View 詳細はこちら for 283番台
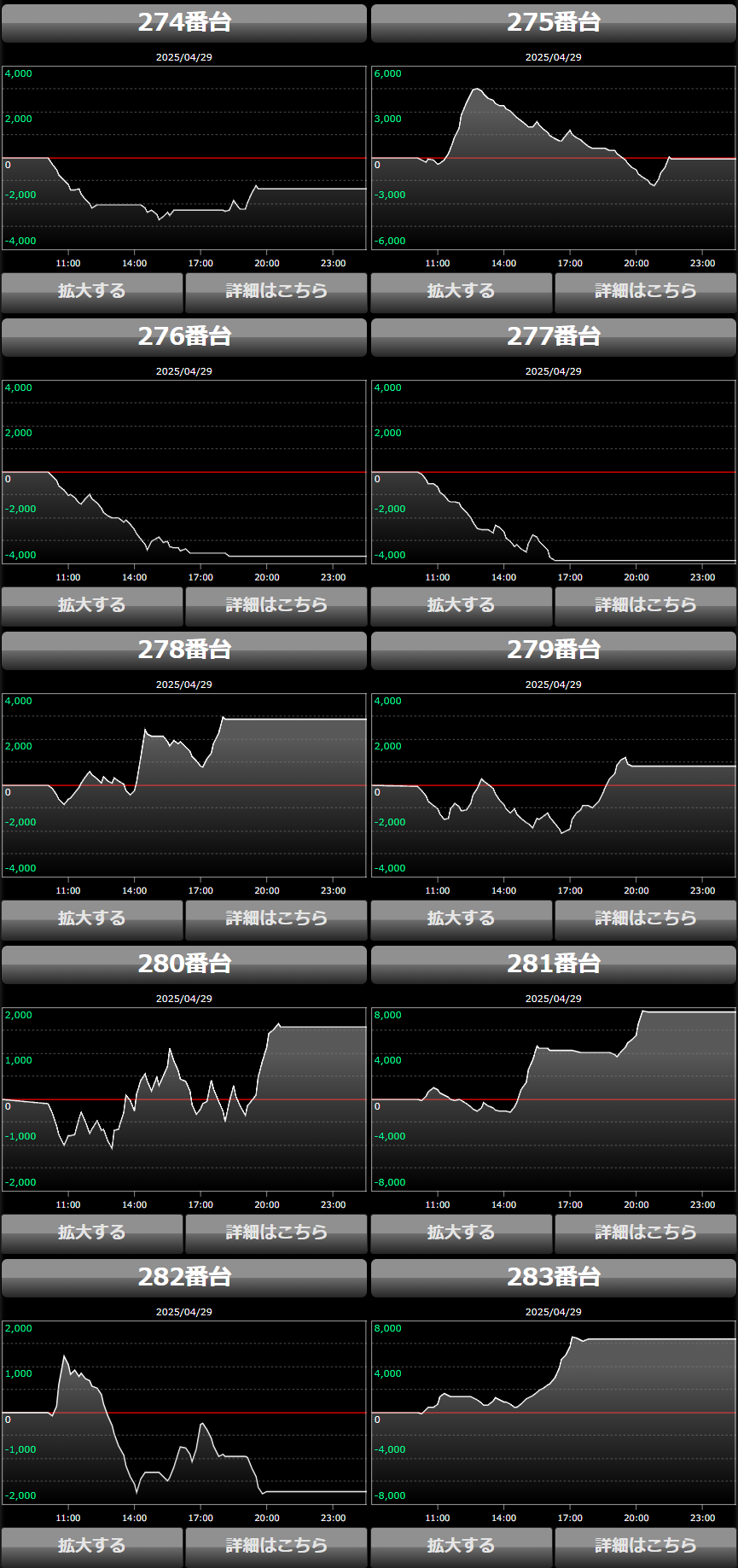This screenshot has width=738, height=1568. pyautogui.click(x=645, y=1546)
